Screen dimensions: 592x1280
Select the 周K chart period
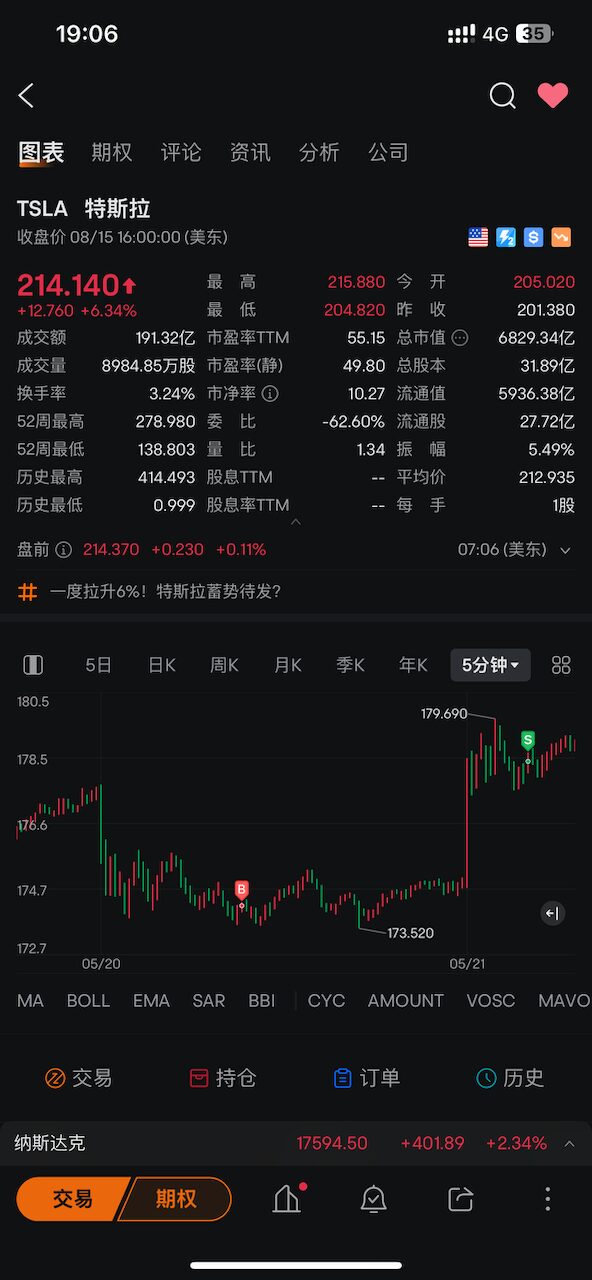[224, 665]
